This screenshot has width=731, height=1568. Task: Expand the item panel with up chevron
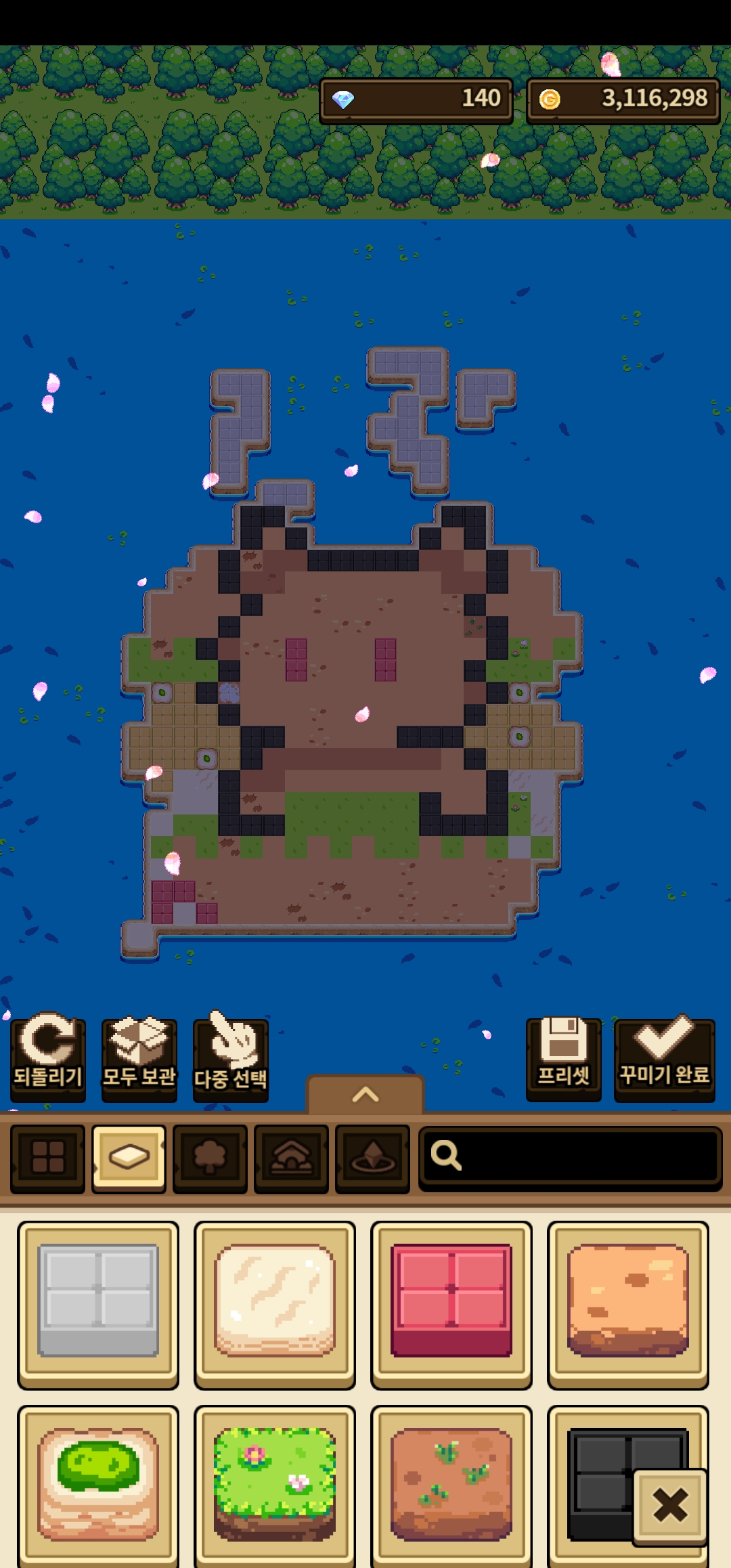[x=365, y=1094]
